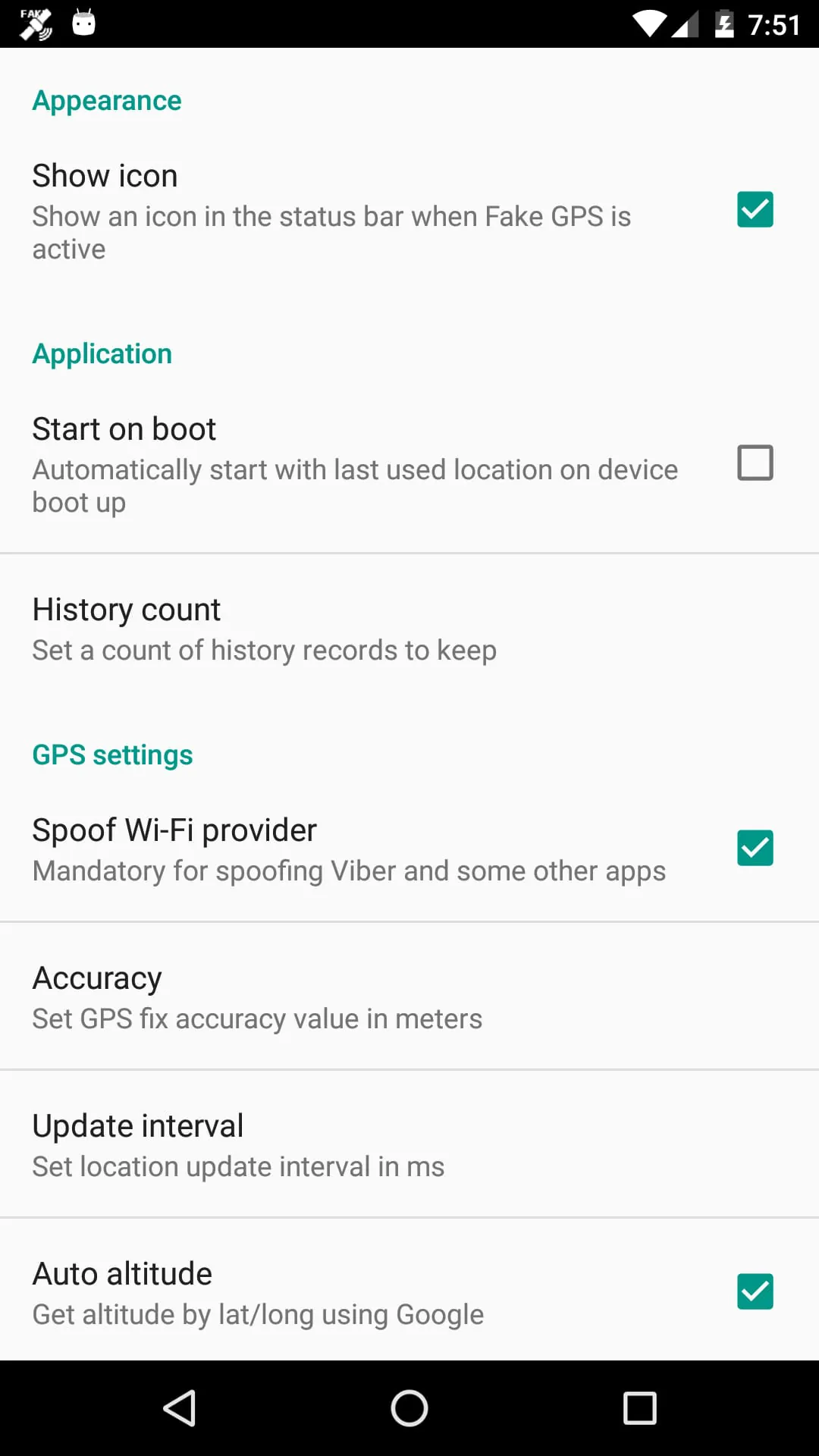The width and height of the screenshot is (819, 1456).
Task: Tap the Android system icon in status bar
Action: point(83,23)
